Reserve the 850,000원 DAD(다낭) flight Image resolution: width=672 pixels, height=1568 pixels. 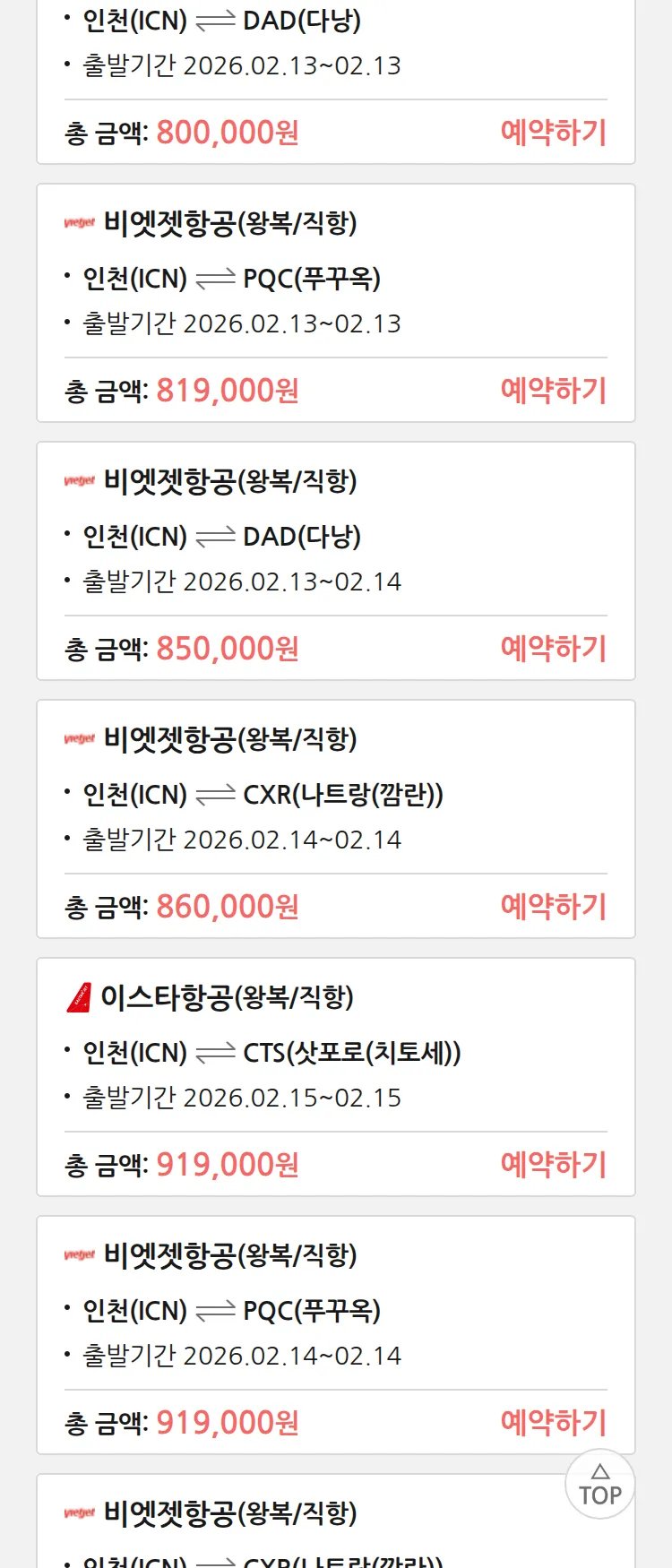(553, 649)
